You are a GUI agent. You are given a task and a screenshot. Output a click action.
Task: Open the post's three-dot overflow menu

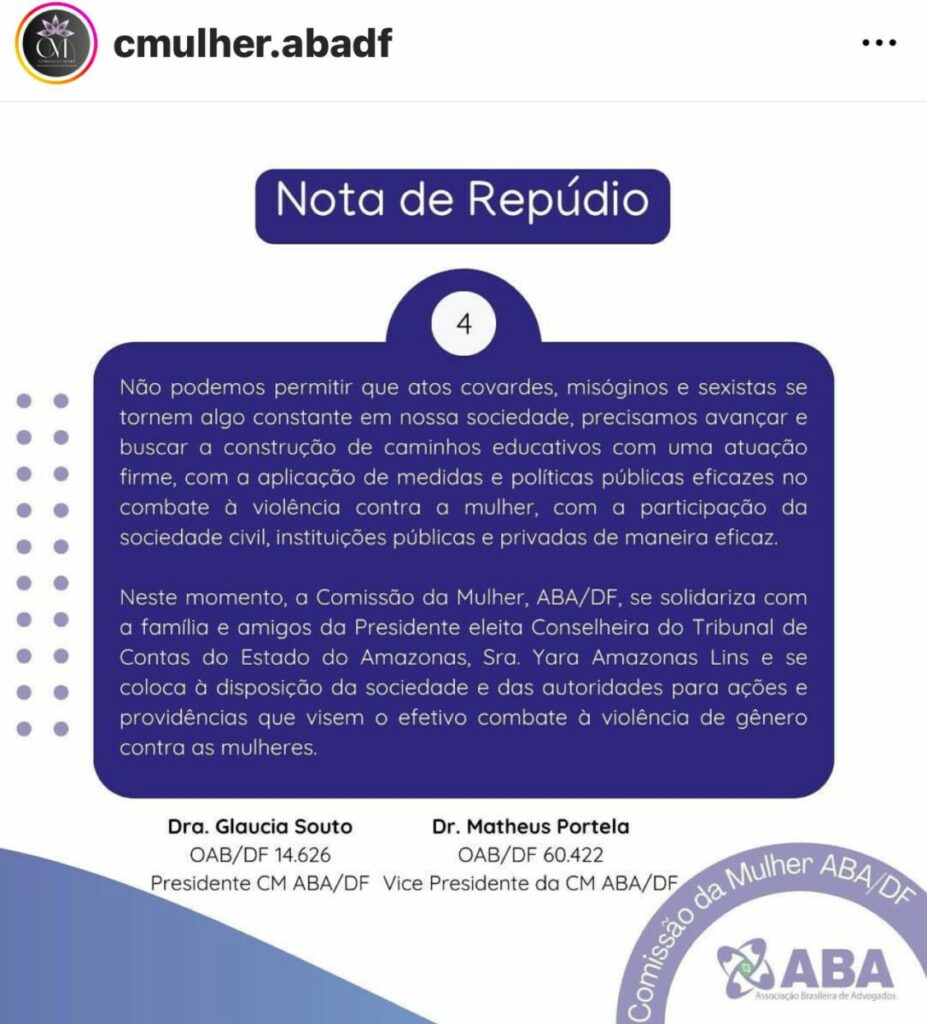click(878, 44)
